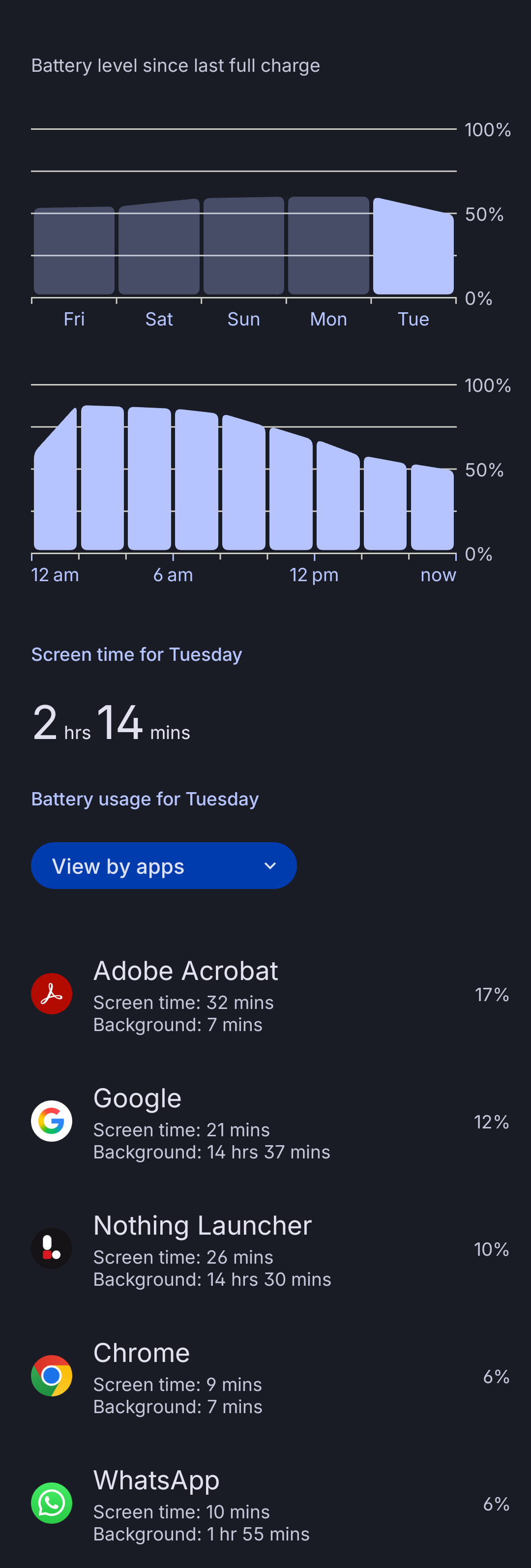Select the Fri bar in daily chart

[74, 251]
